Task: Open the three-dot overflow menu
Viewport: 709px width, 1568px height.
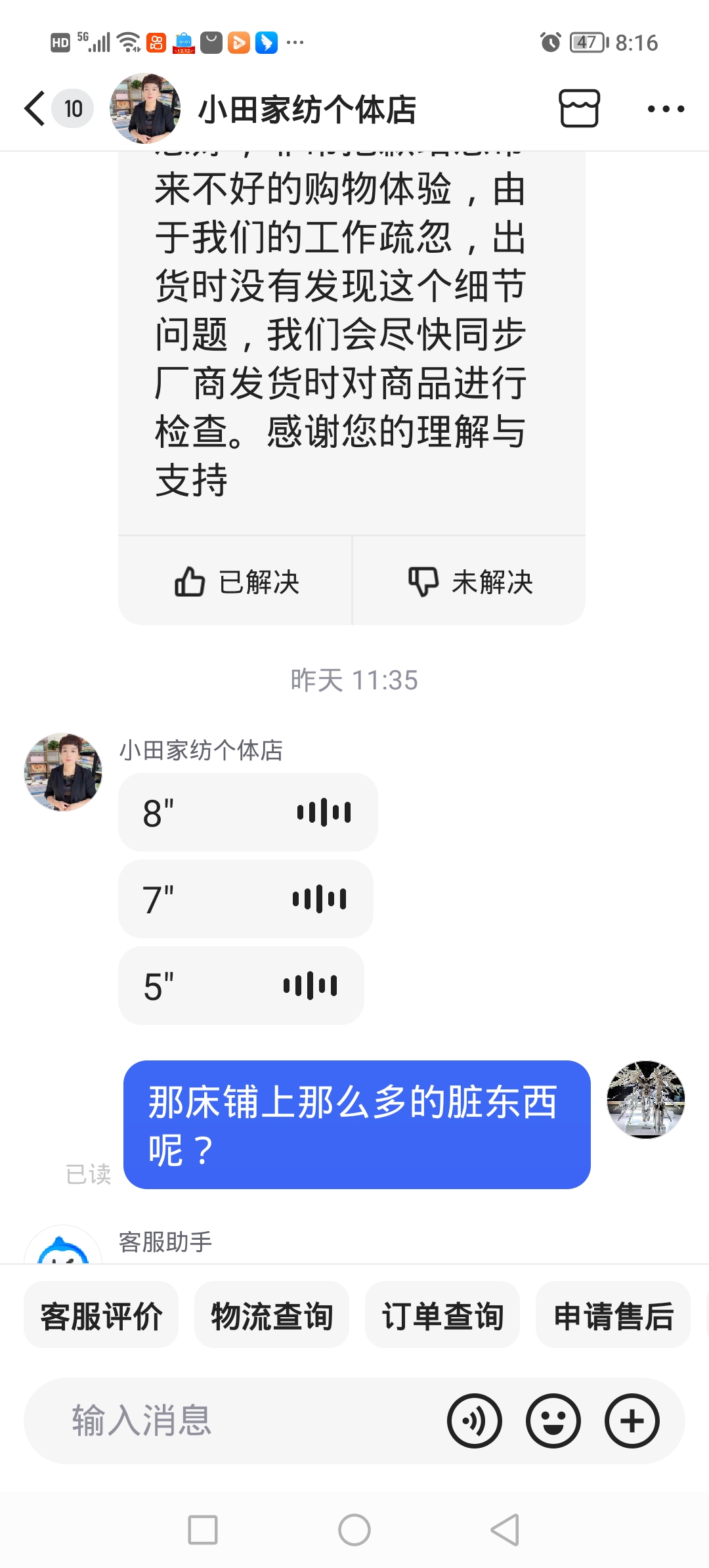Action: point(665,109)
